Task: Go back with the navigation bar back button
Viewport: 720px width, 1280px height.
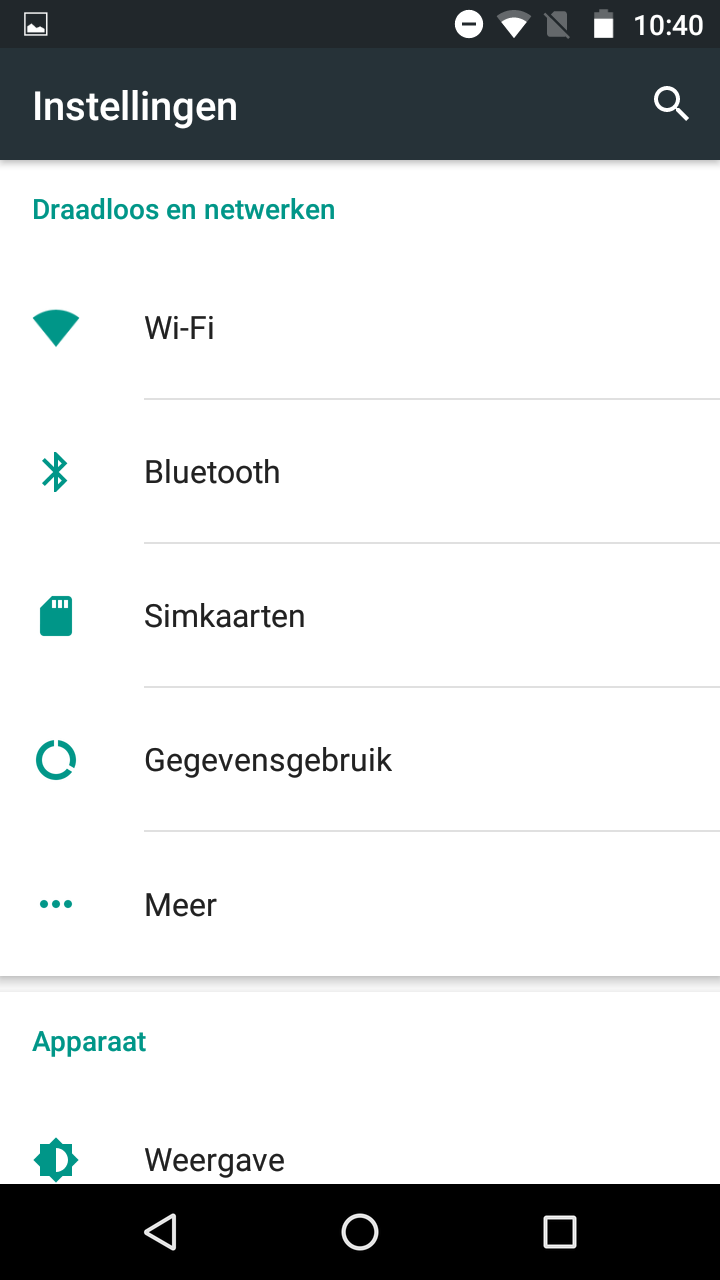Action: (x=160, y=1232)
